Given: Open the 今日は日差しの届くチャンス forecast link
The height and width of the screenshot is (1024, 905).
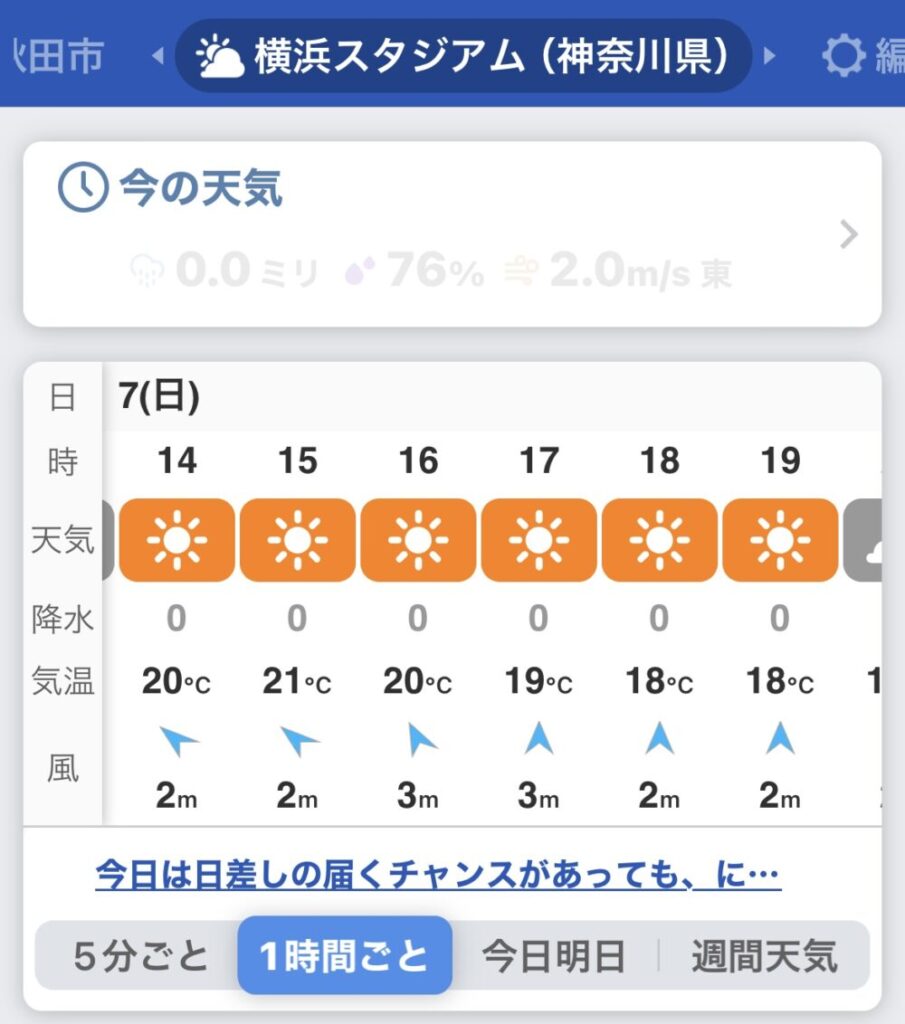Looking at the screenshot, I should coord(438,876).
